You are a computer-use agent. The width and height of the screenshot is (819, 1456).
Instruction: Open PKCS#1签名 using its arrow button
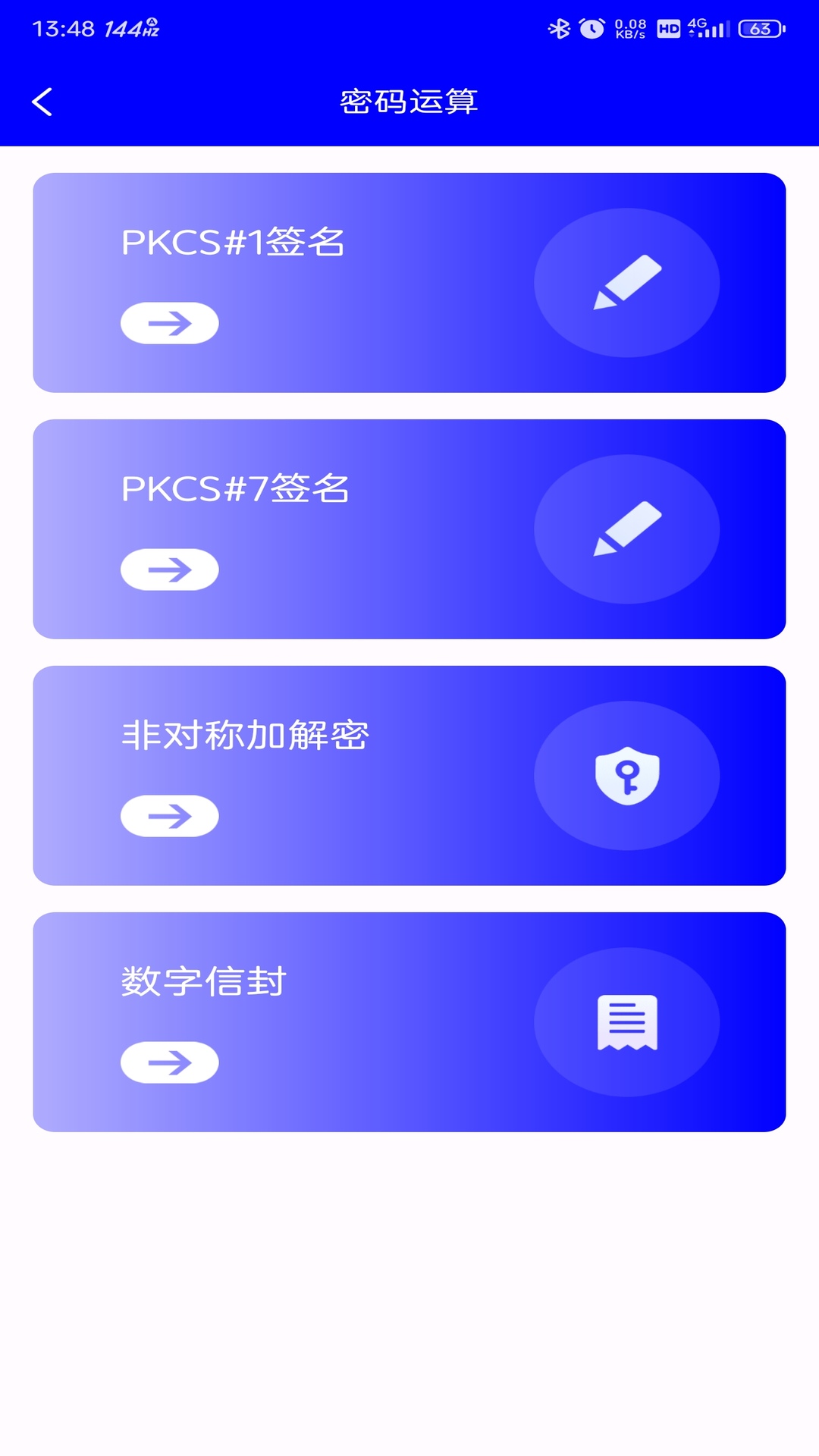click(x=170, y=322)
